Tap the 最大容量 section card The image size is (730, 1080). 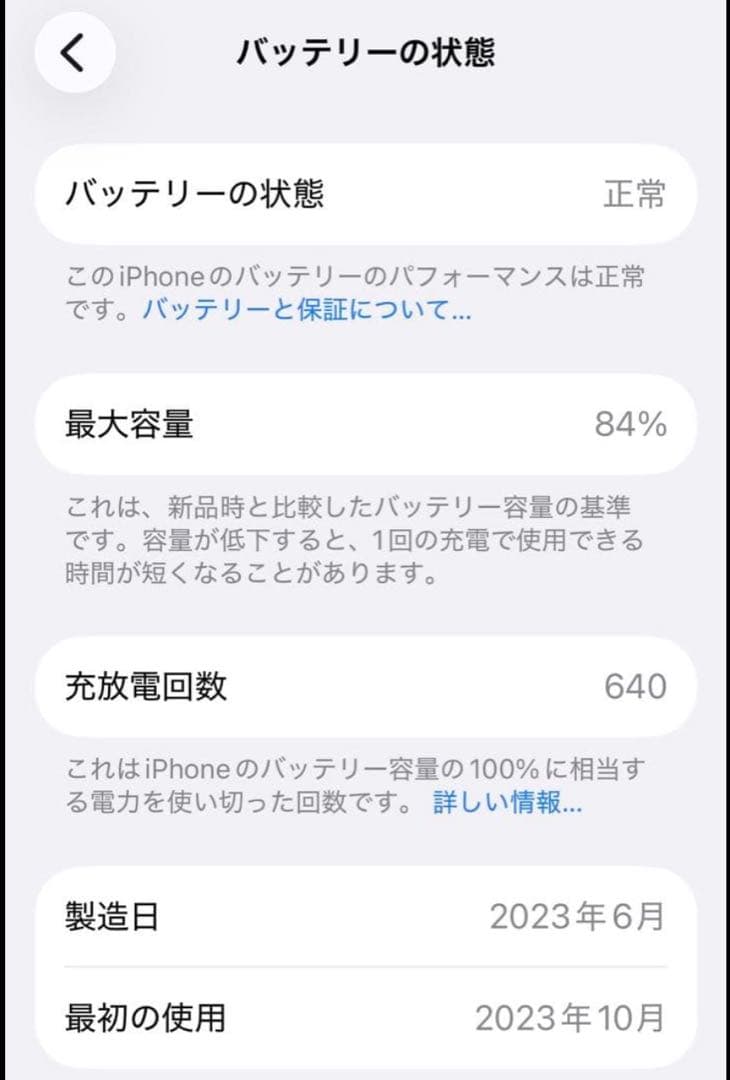point(365,424)
